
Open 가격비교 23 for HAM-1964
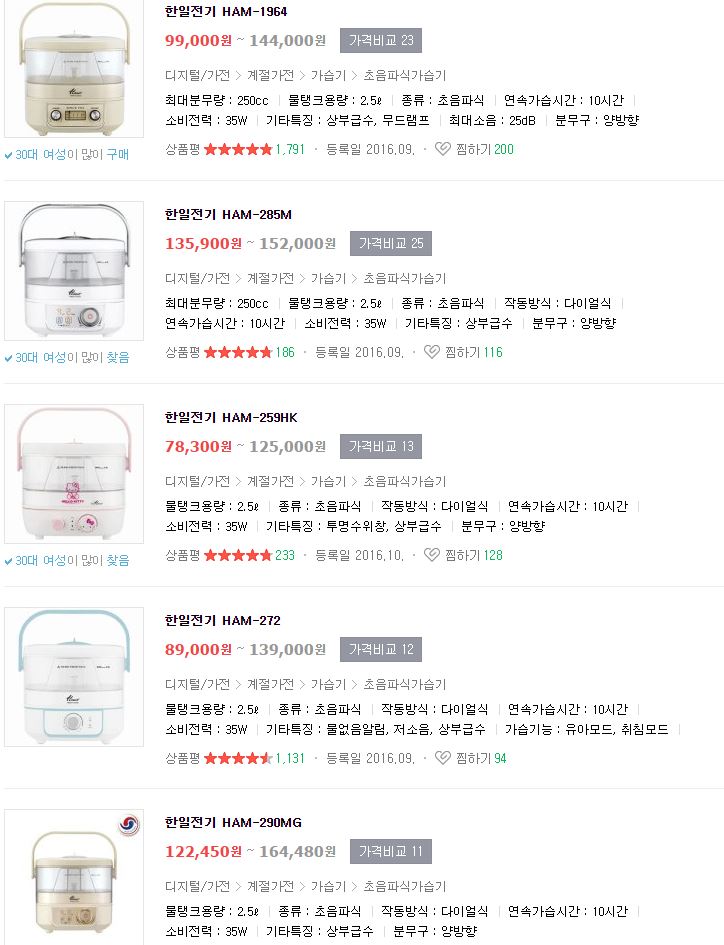pos(381,41)
